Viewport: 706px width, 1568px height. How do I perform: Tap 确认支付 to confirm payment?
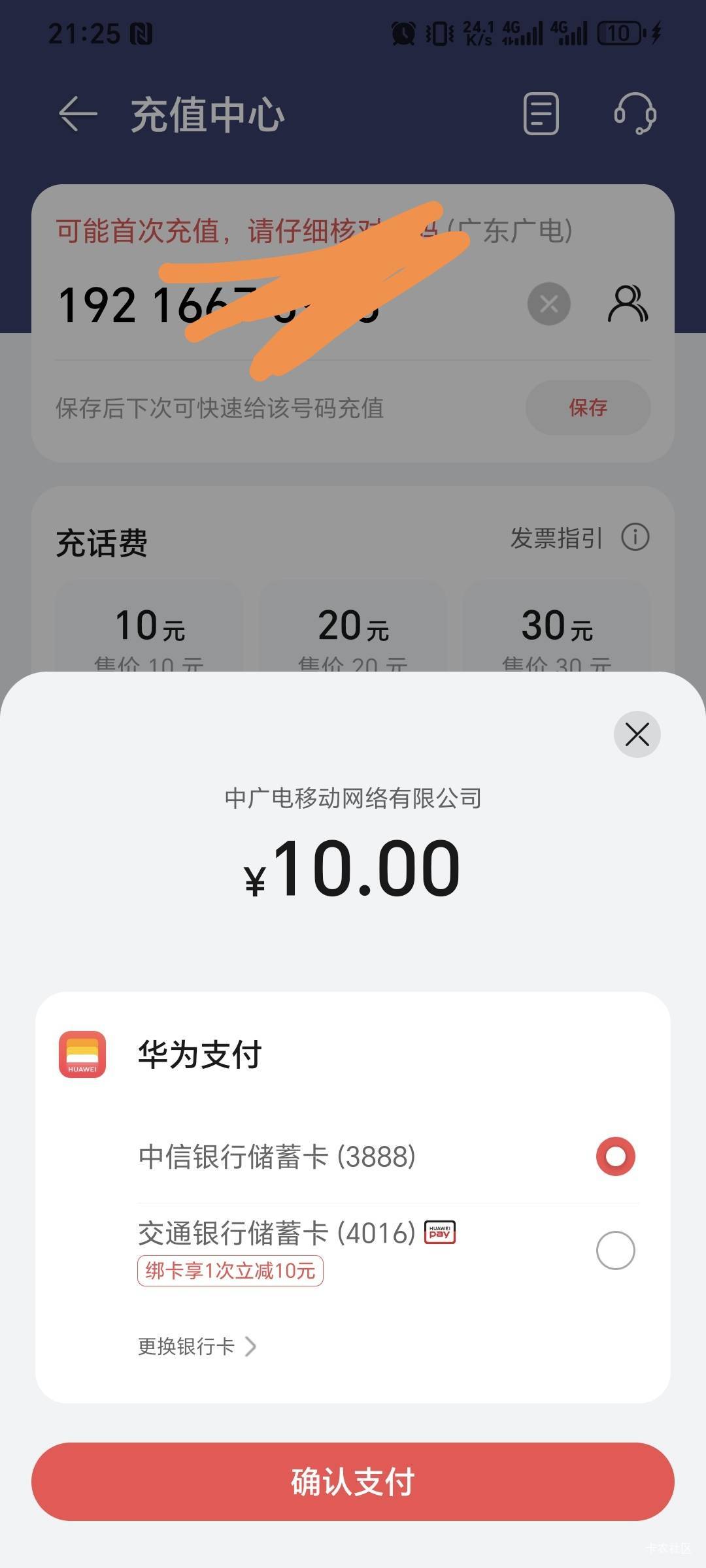[x=353, y=1481]
